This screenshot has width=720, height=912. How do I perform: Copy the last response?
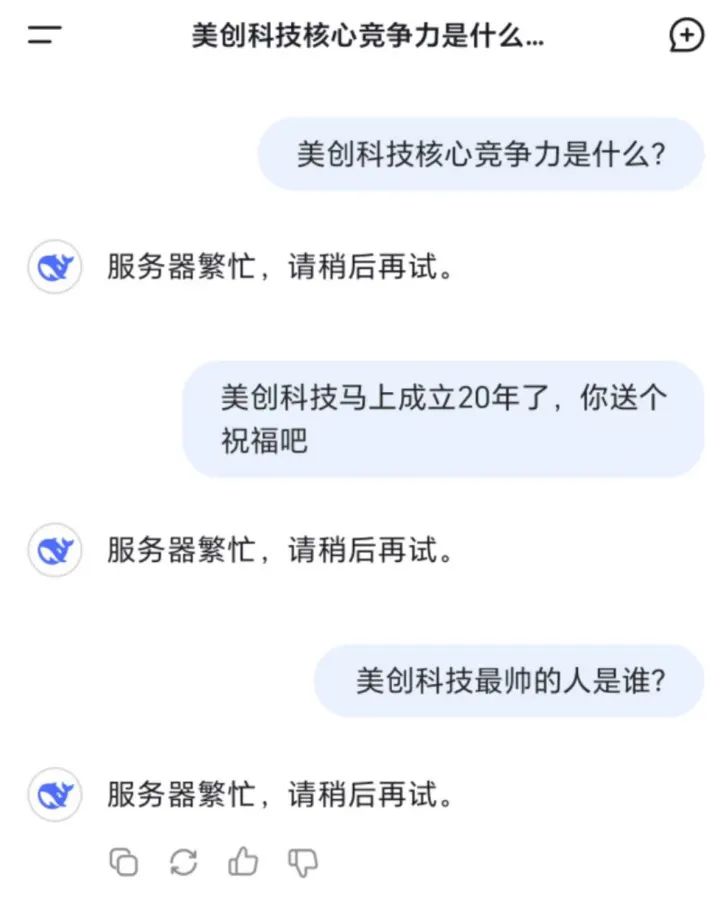(x=123, y=862)
